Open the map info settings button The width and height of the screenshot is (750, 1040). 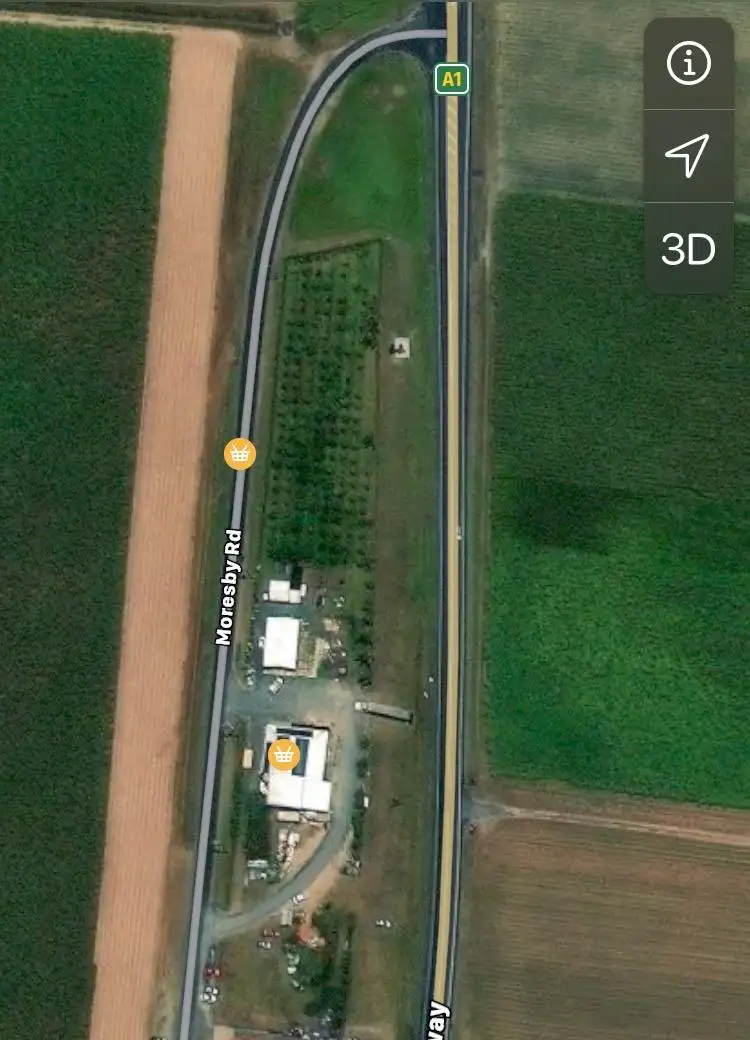tap(688, 64)
